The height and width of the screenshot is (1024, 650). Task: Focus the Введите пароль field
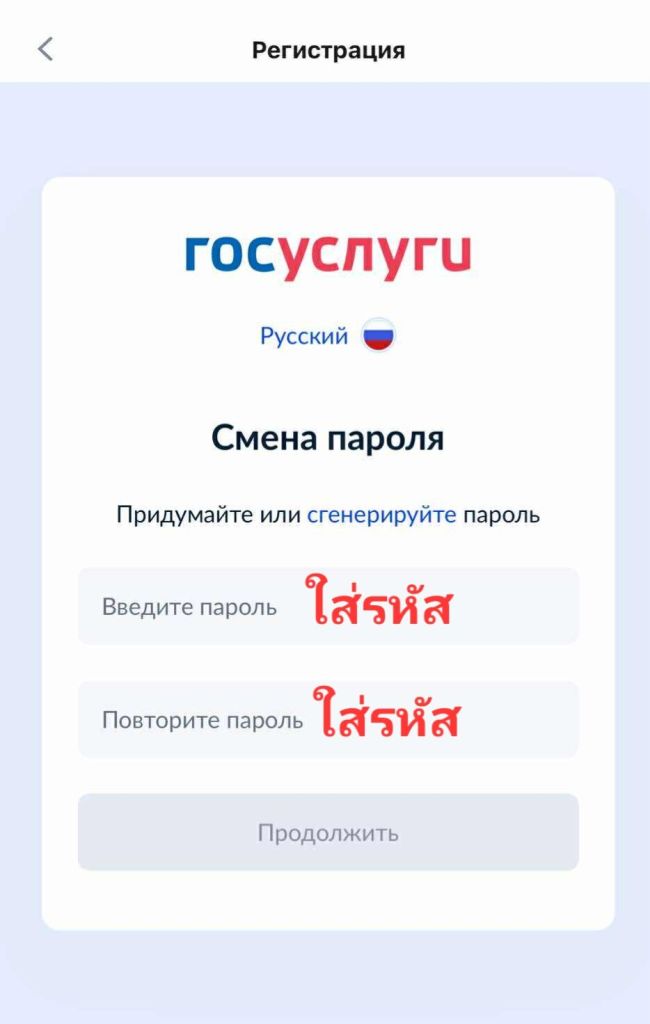328,606
